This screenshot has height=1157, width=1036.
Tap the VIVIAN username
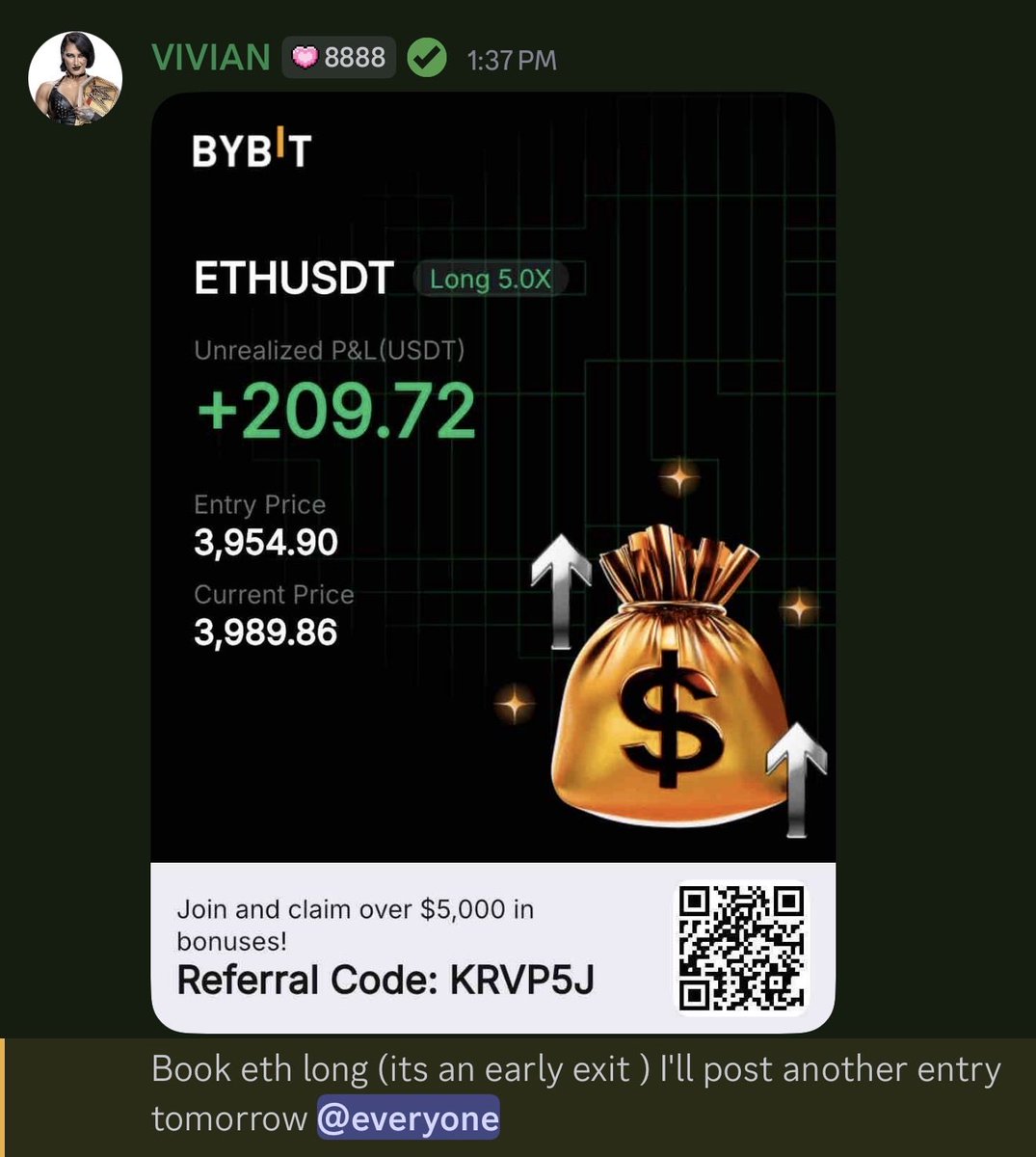click(x=210, y=58)
